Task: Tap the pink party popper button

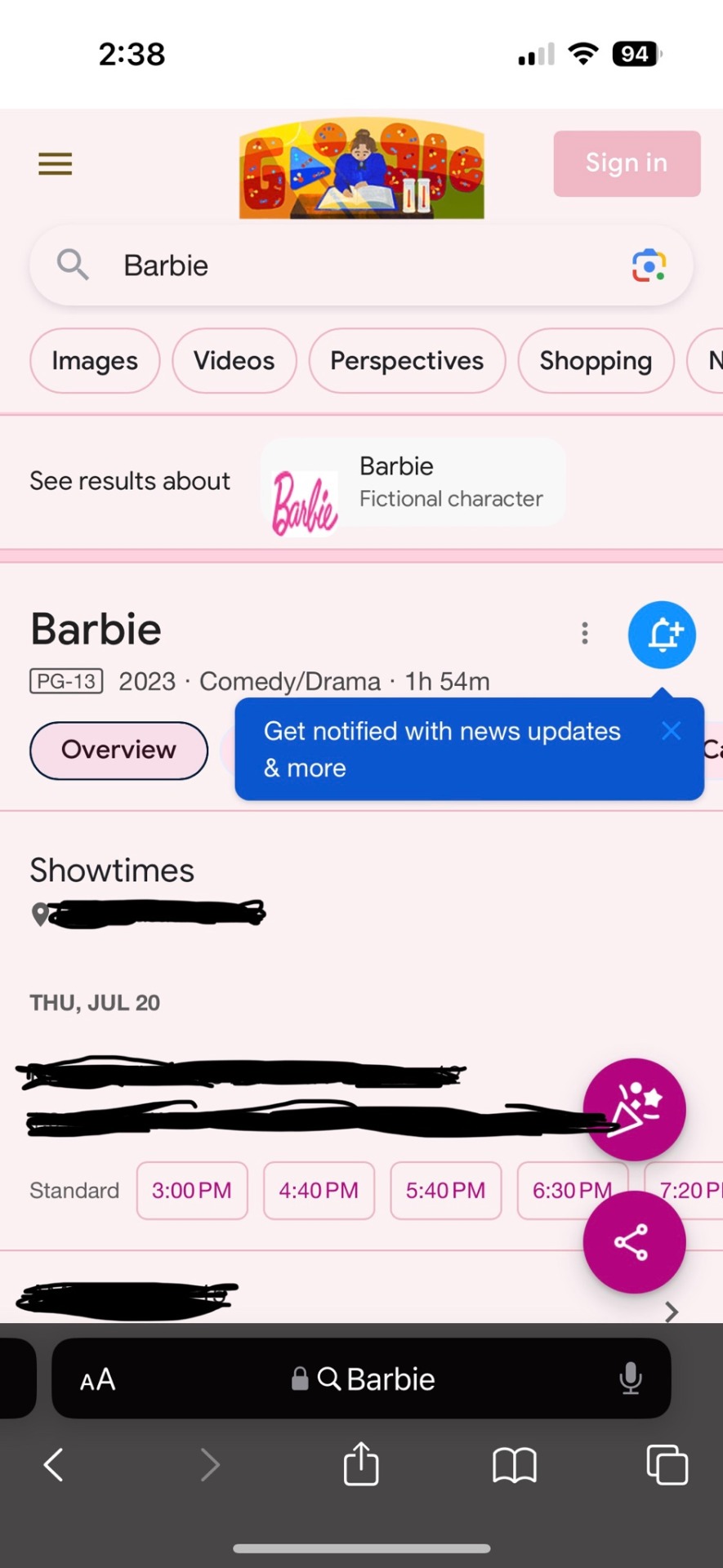Action: tap(634, 1109)
